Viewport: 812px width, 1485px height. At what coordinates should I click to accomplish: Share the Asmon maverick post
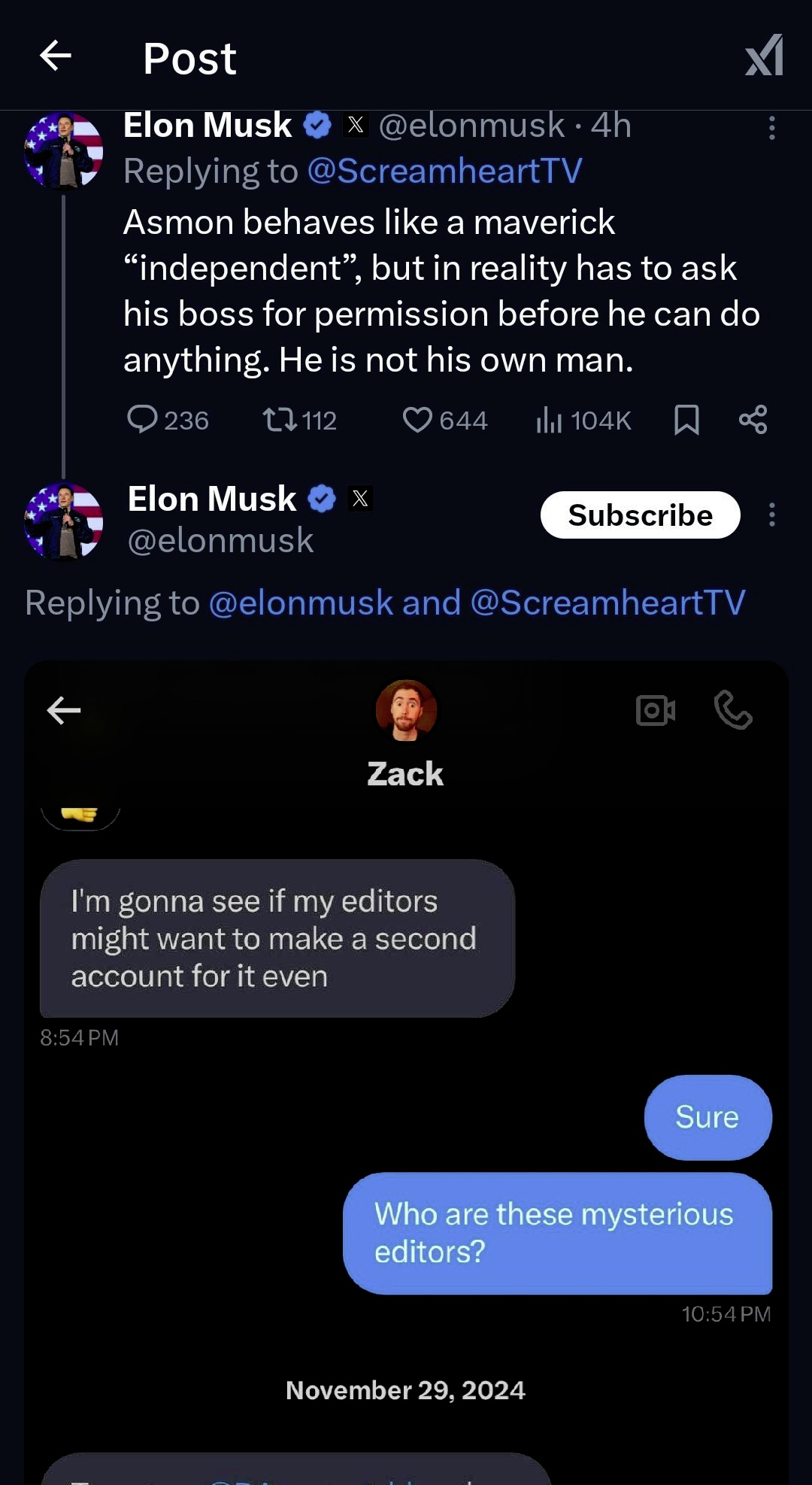point(753,419)
